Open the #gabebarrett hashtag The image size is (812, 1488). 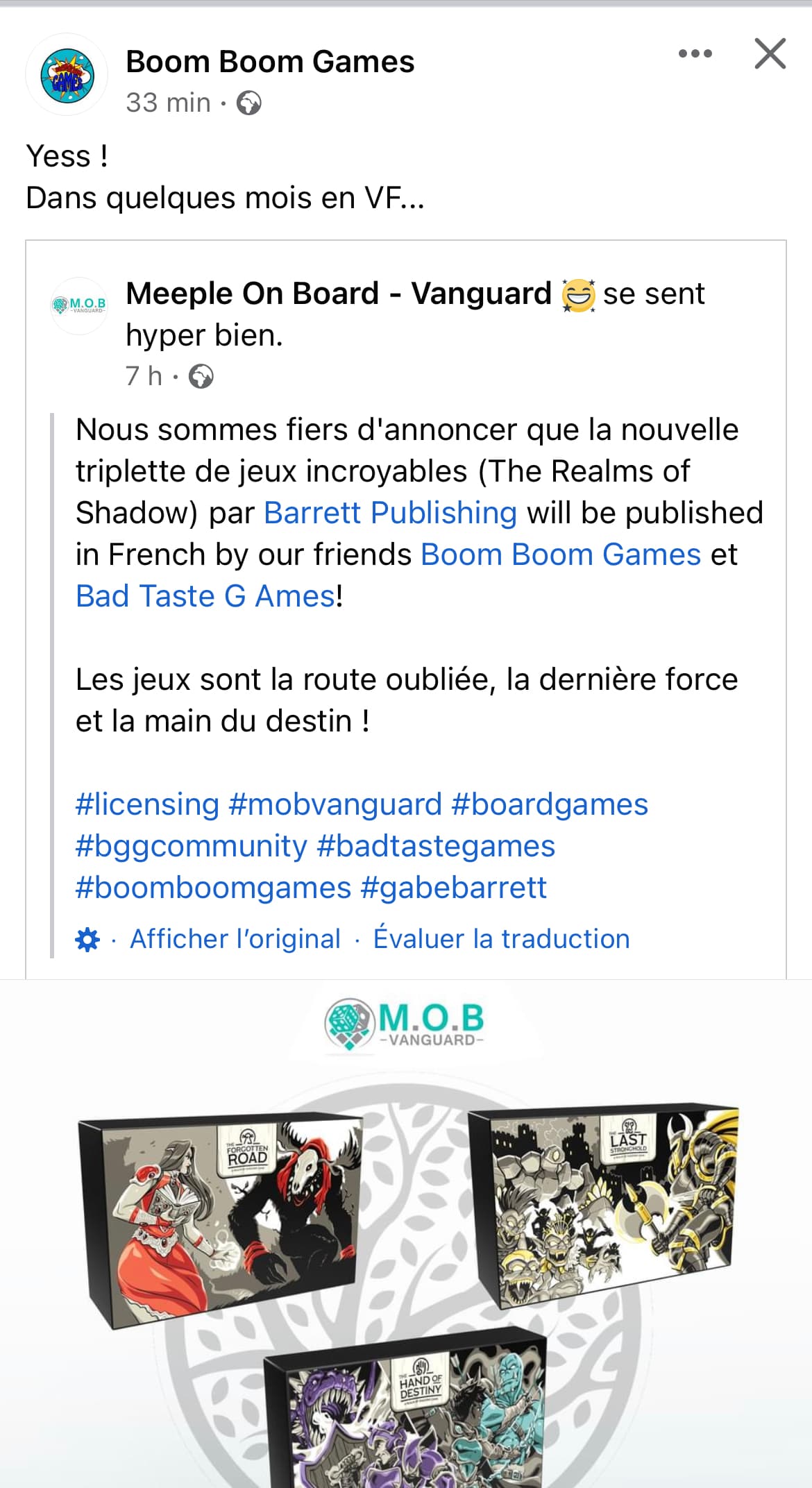click(454, 888)
